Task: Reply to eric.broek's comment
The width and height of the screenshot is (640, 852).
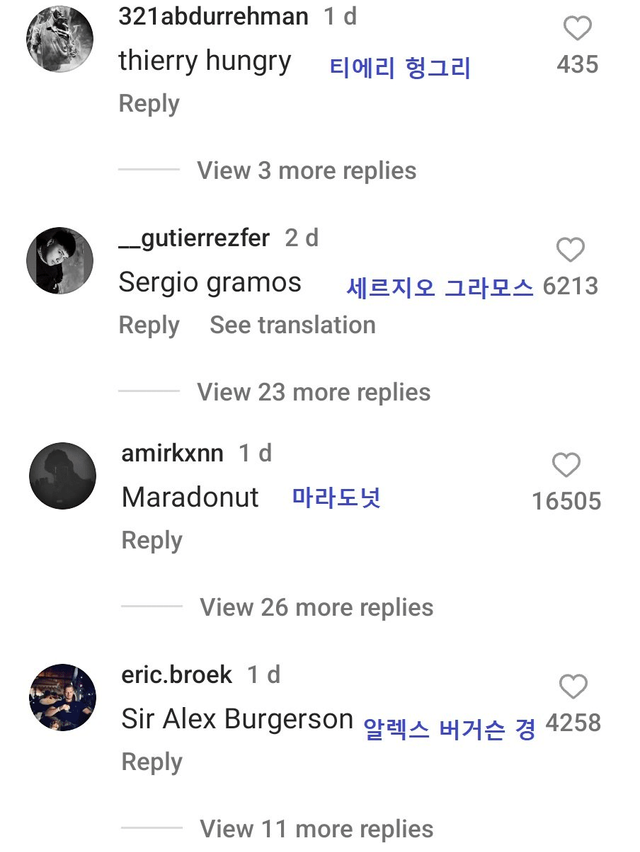Action: pyautogui.click(x=152, y=762)
